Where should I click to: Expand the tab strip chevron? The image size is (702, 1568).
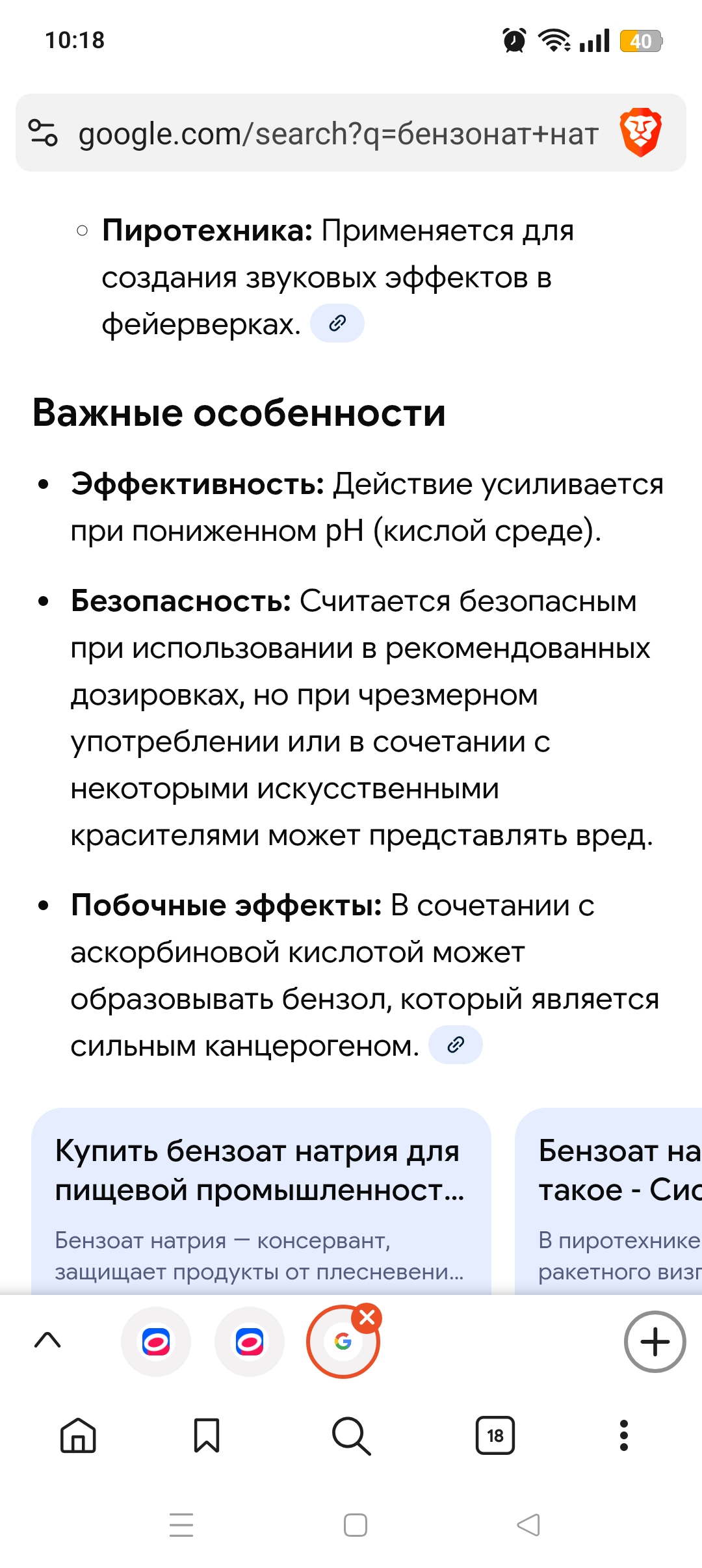(47, 1340)
